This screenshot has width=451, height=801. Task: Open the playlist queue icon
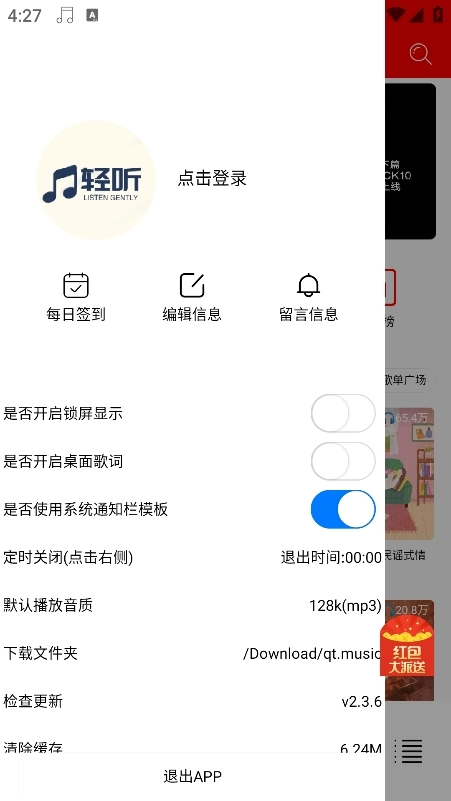click(411, 752)
